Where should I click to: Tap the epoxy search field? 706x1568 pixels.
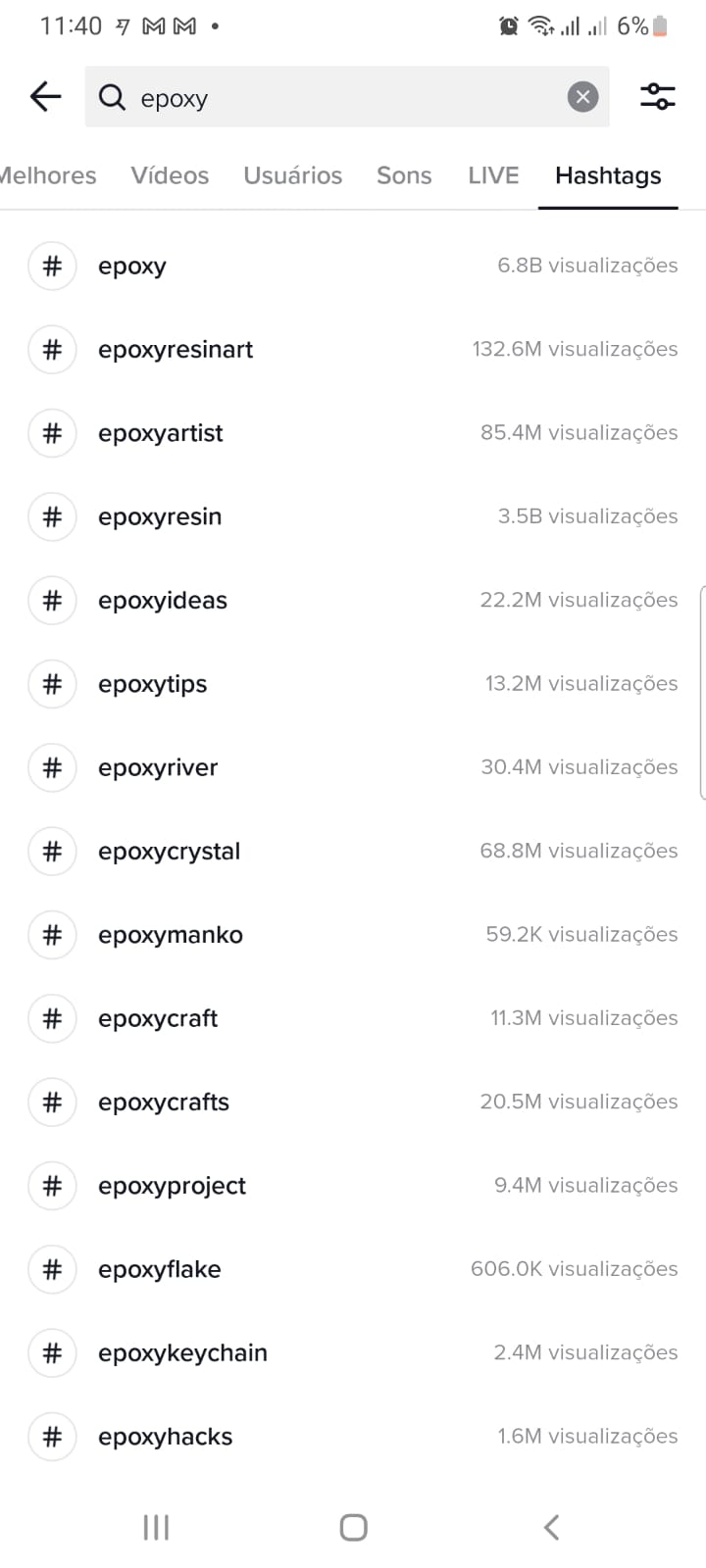tap(347, 96)
